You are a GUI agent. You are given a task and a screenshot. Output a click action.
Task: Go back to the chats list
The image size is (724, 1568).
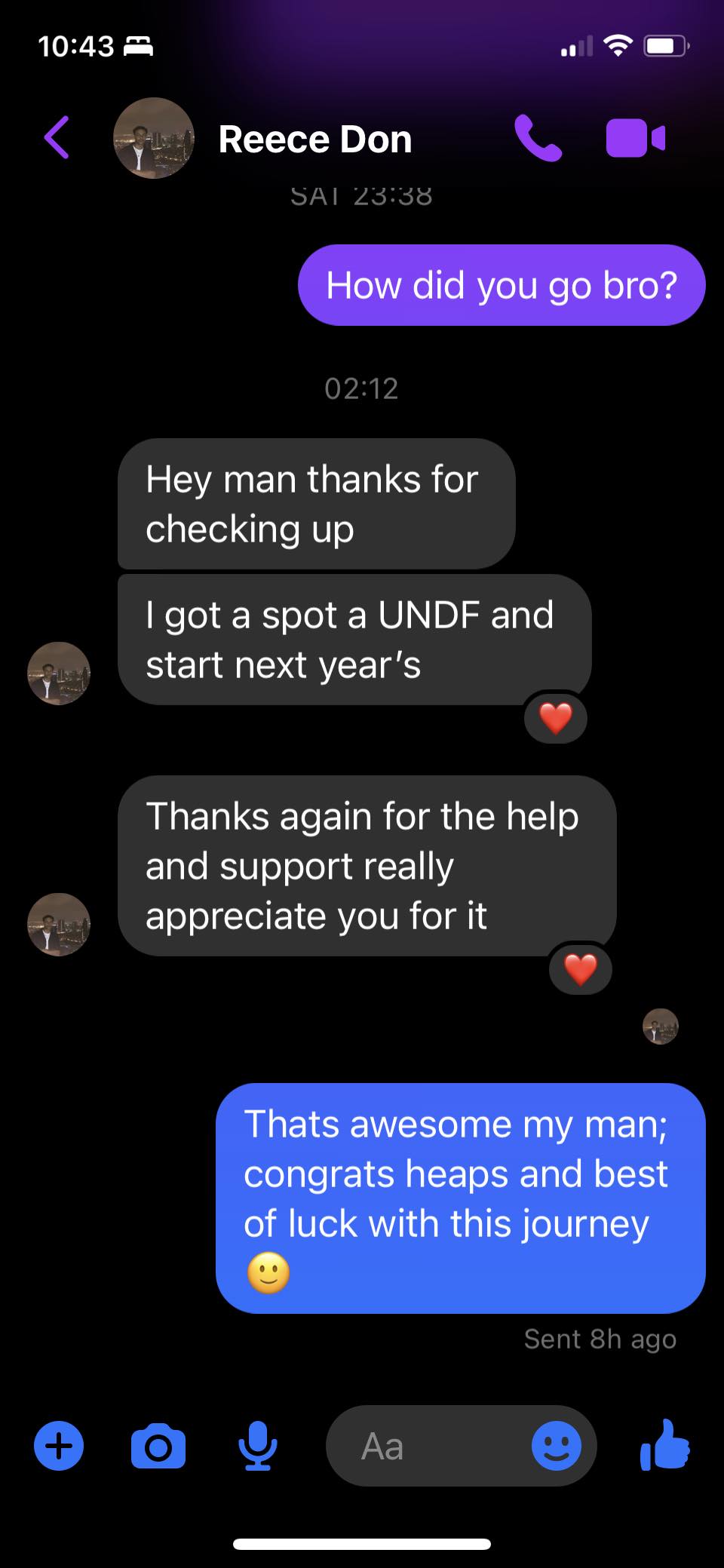(x=57, y=137)
